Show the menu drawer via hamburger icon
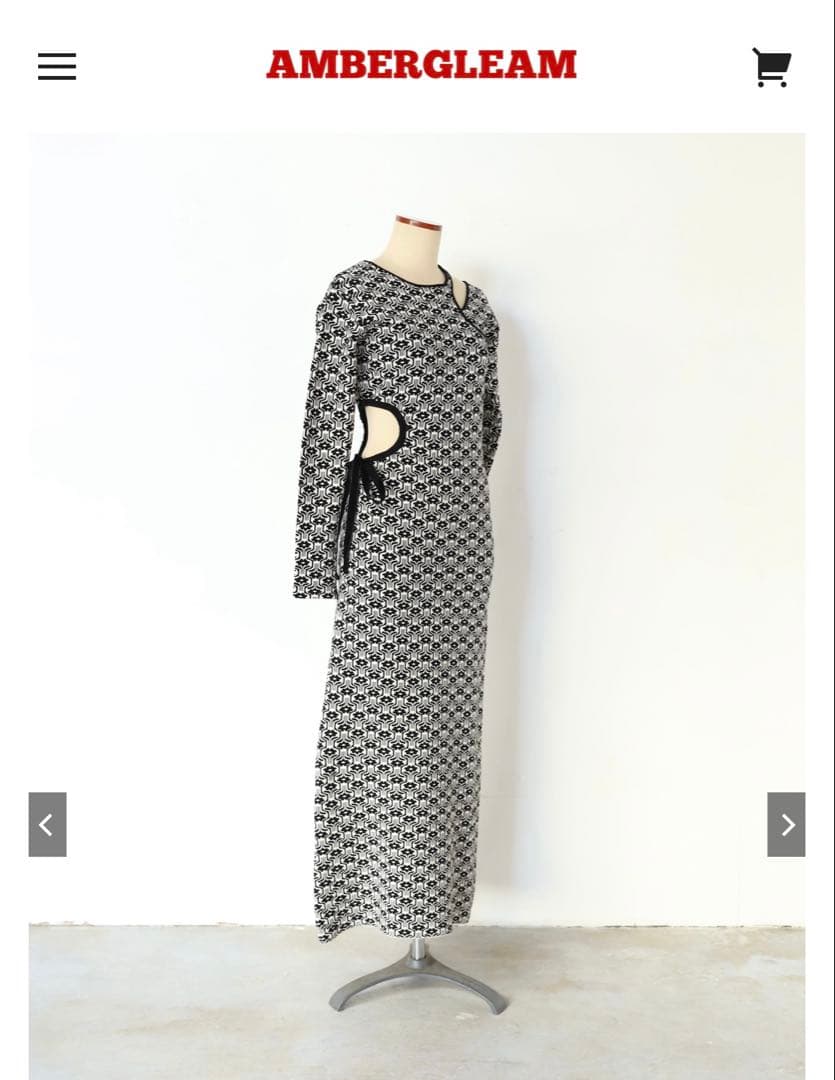 57,66
